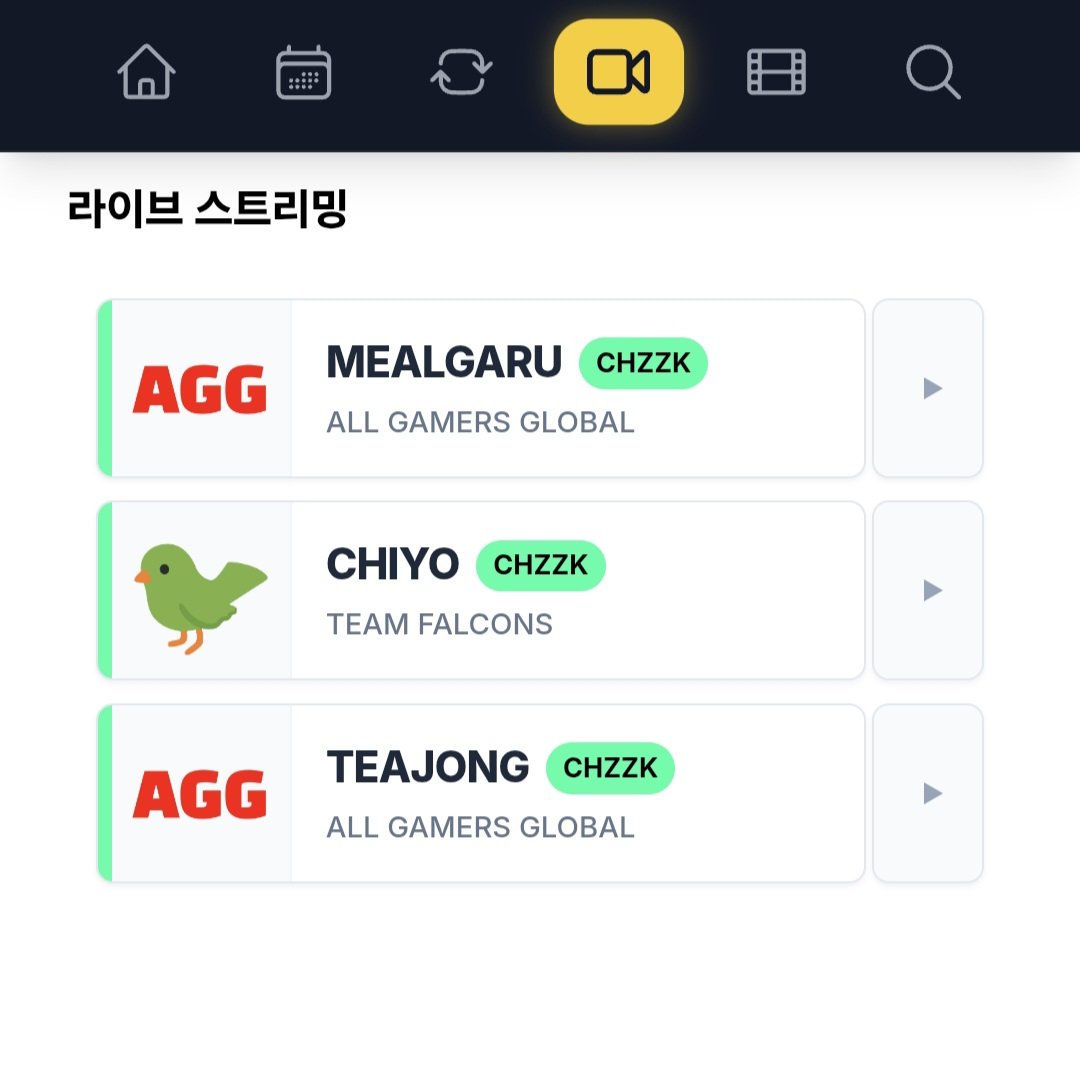Image resolution: width=1080 pixels, height=1081 pixels.
Task: Select the live streaming camera tab
Action: 618,72
